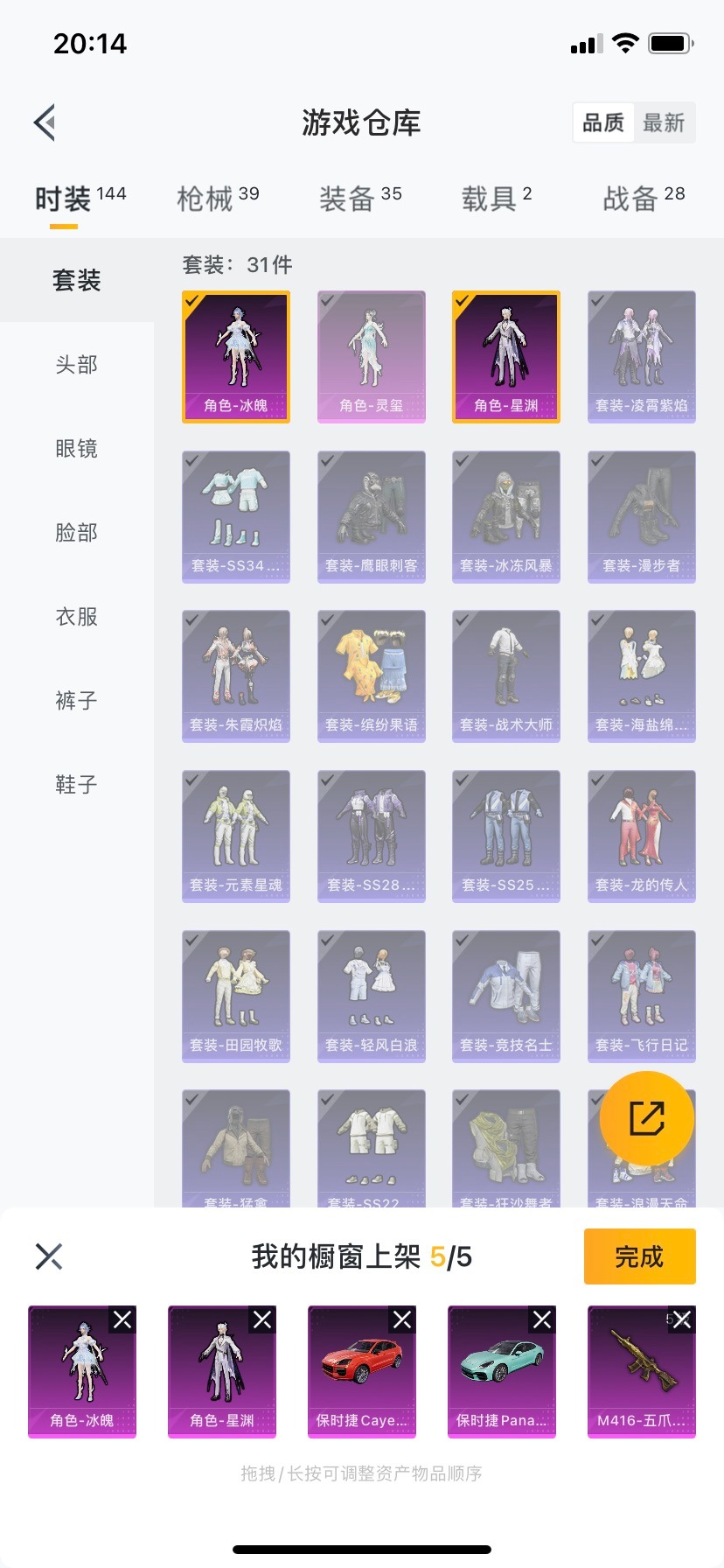
Task: Deselect 角色-冰魄 in the outfit grid
Action: (x=236, y=356)
